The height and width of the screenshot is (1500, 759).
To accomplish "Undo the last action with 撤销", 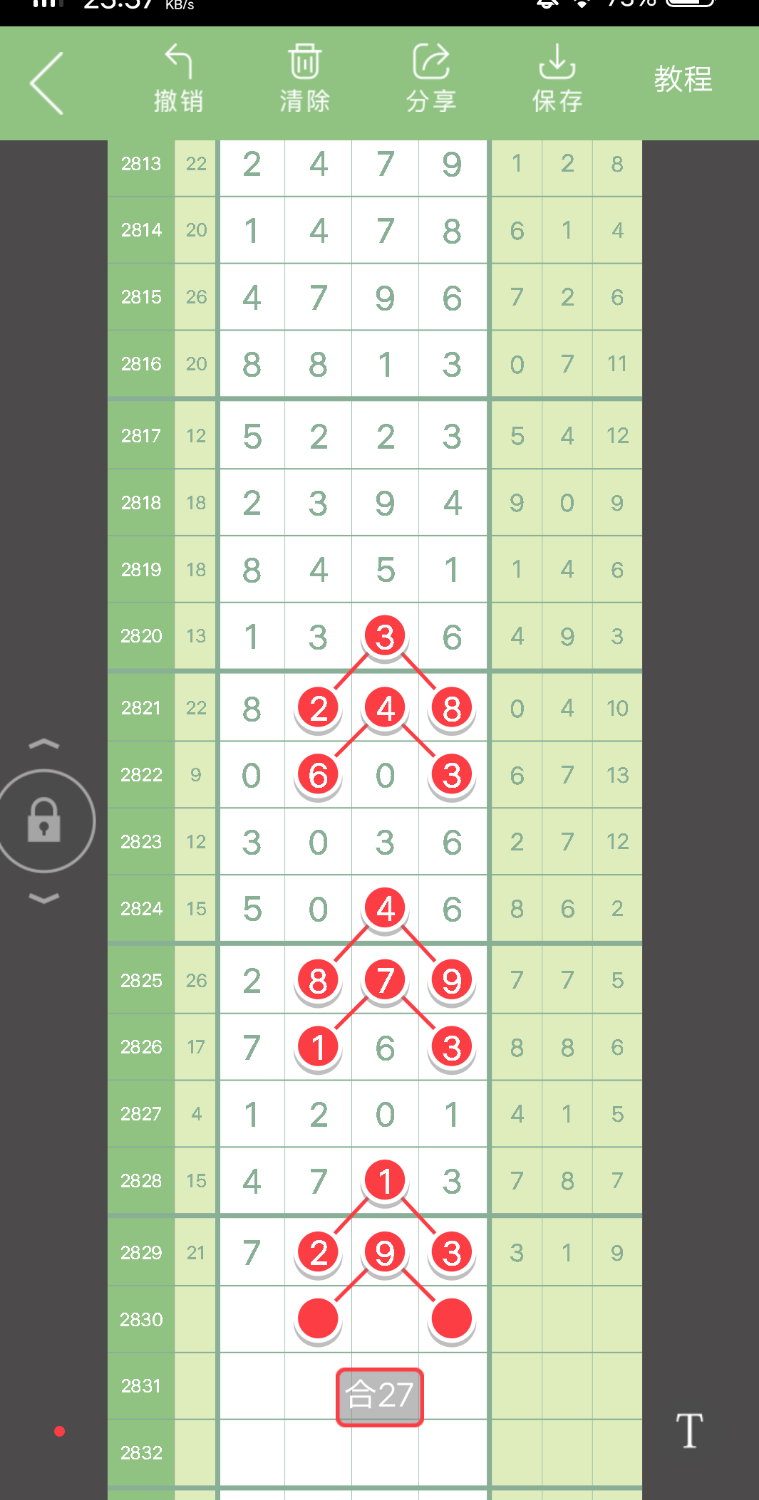I will 179,79.
